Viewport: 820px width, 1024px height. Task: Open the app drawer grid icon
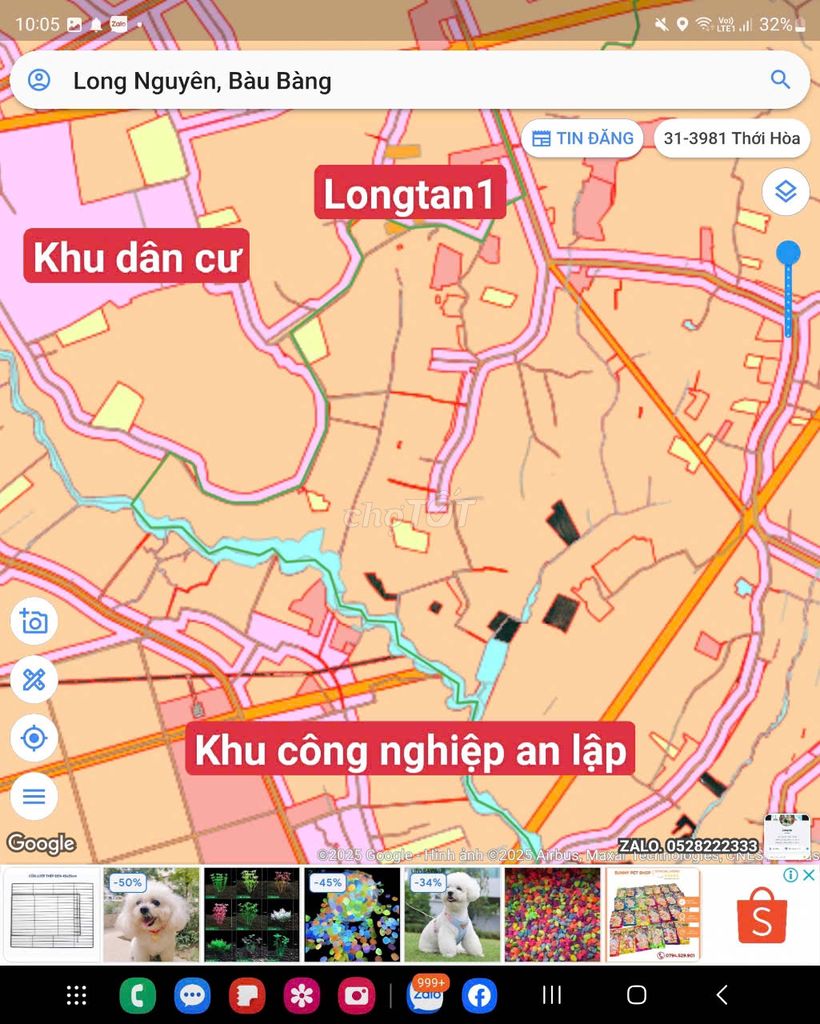pos(76,995)
